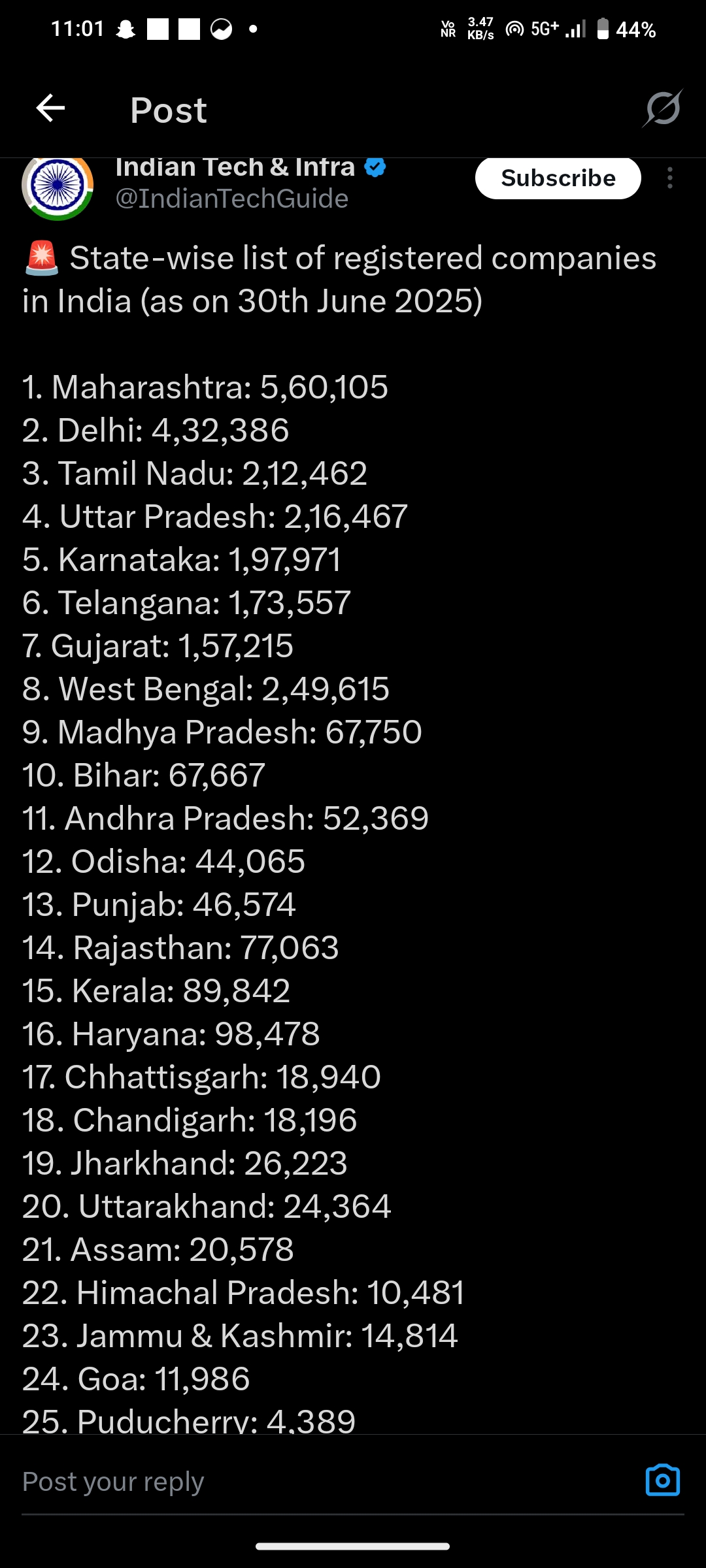Subscribe to Indian Tech & Infra
706x1568 pixels.
click(x=558, y=178)
